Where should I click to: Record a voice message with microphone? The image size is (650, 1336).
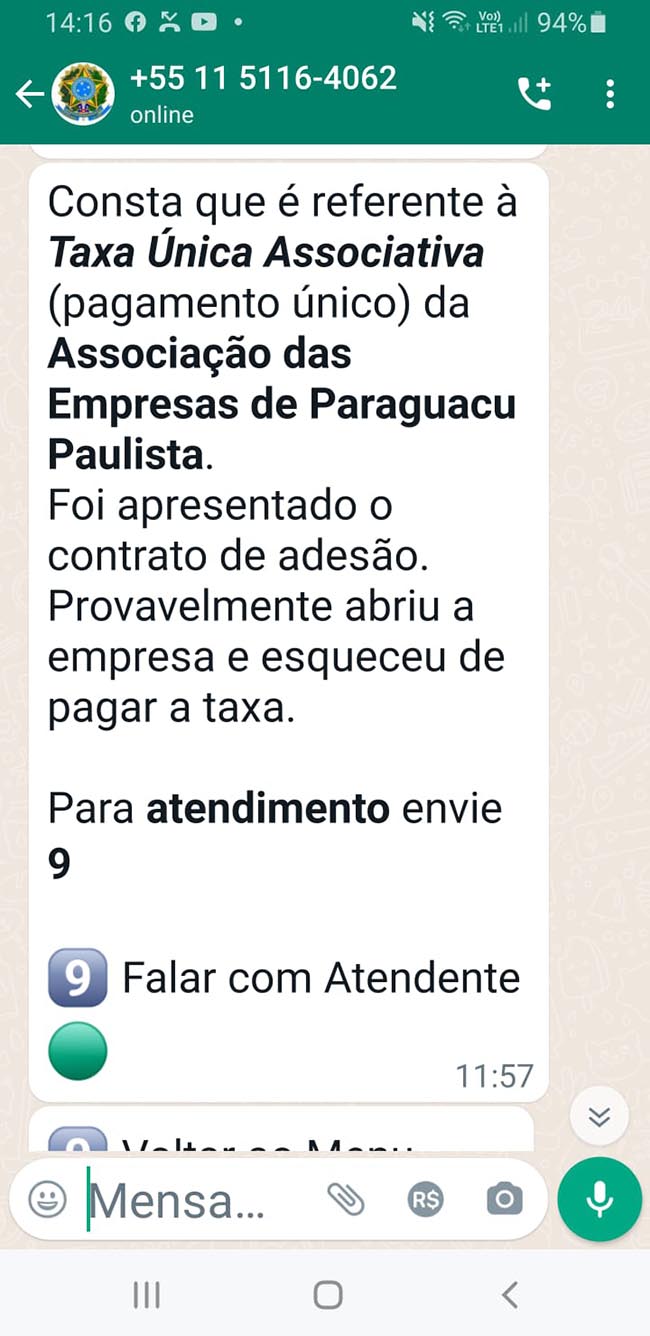(599, 1198)
